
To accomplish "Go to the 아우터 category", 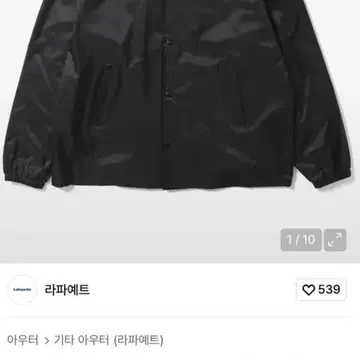I will coord(23,340).
